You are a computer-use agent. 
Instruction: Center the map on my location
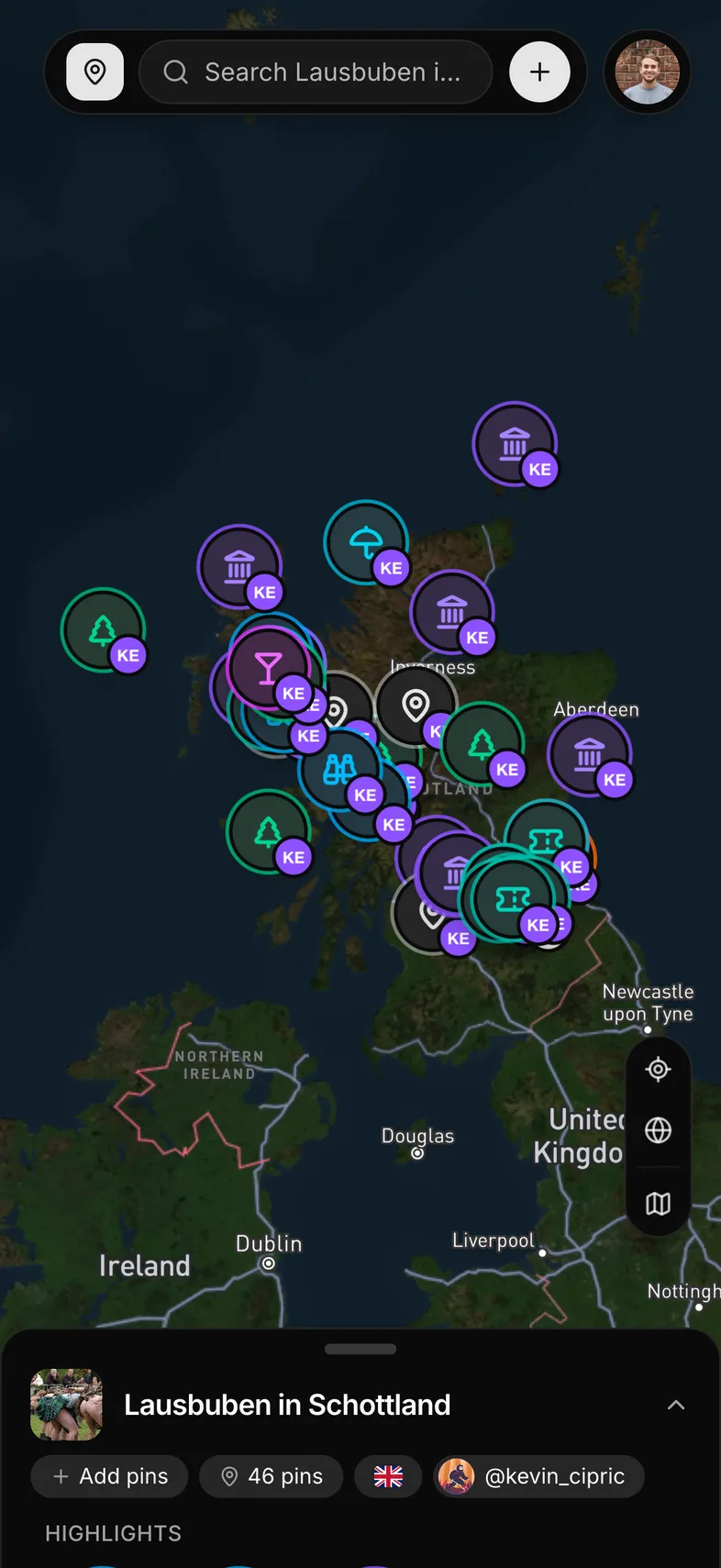(x=658, y=1069)
